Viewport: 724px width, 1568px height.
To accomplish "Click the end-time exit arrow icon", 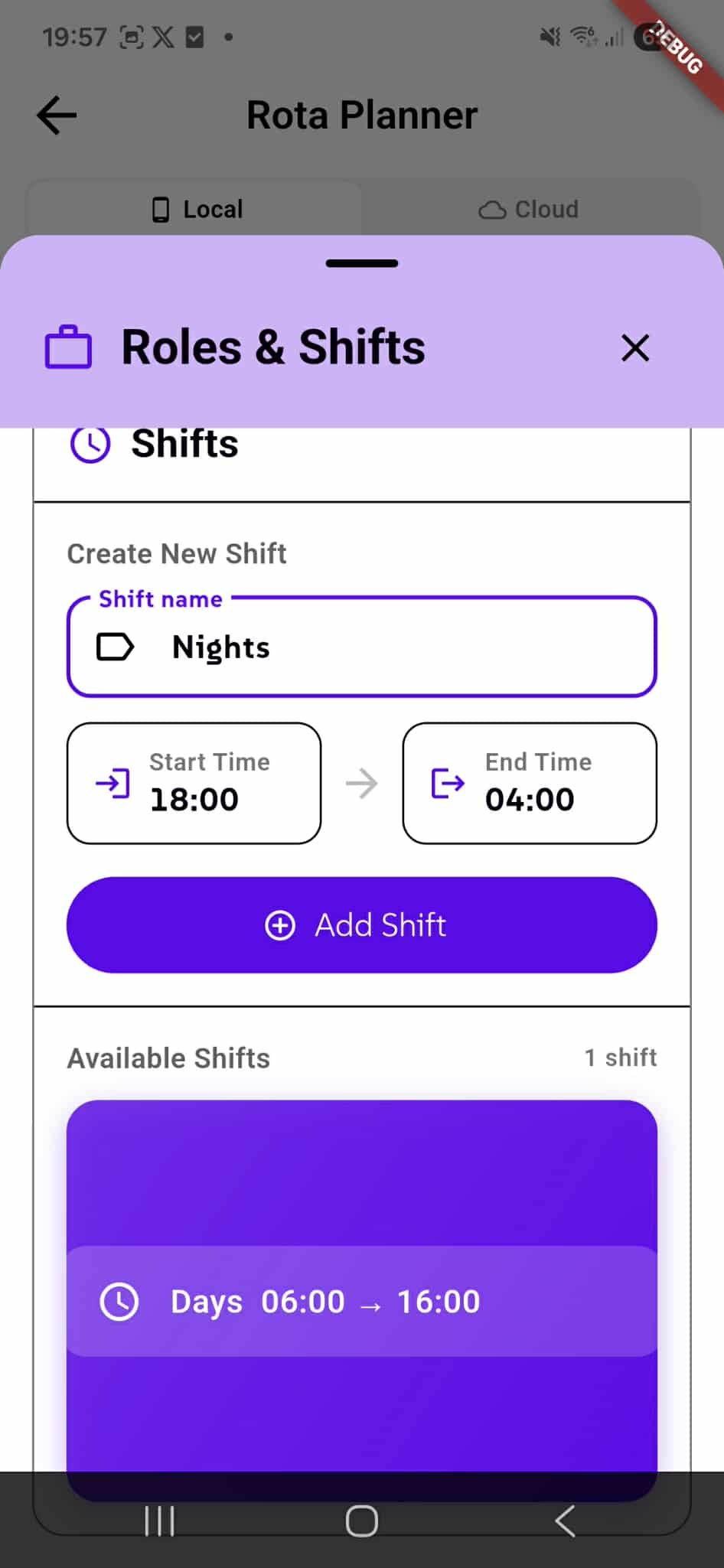I will click(448, 783).
